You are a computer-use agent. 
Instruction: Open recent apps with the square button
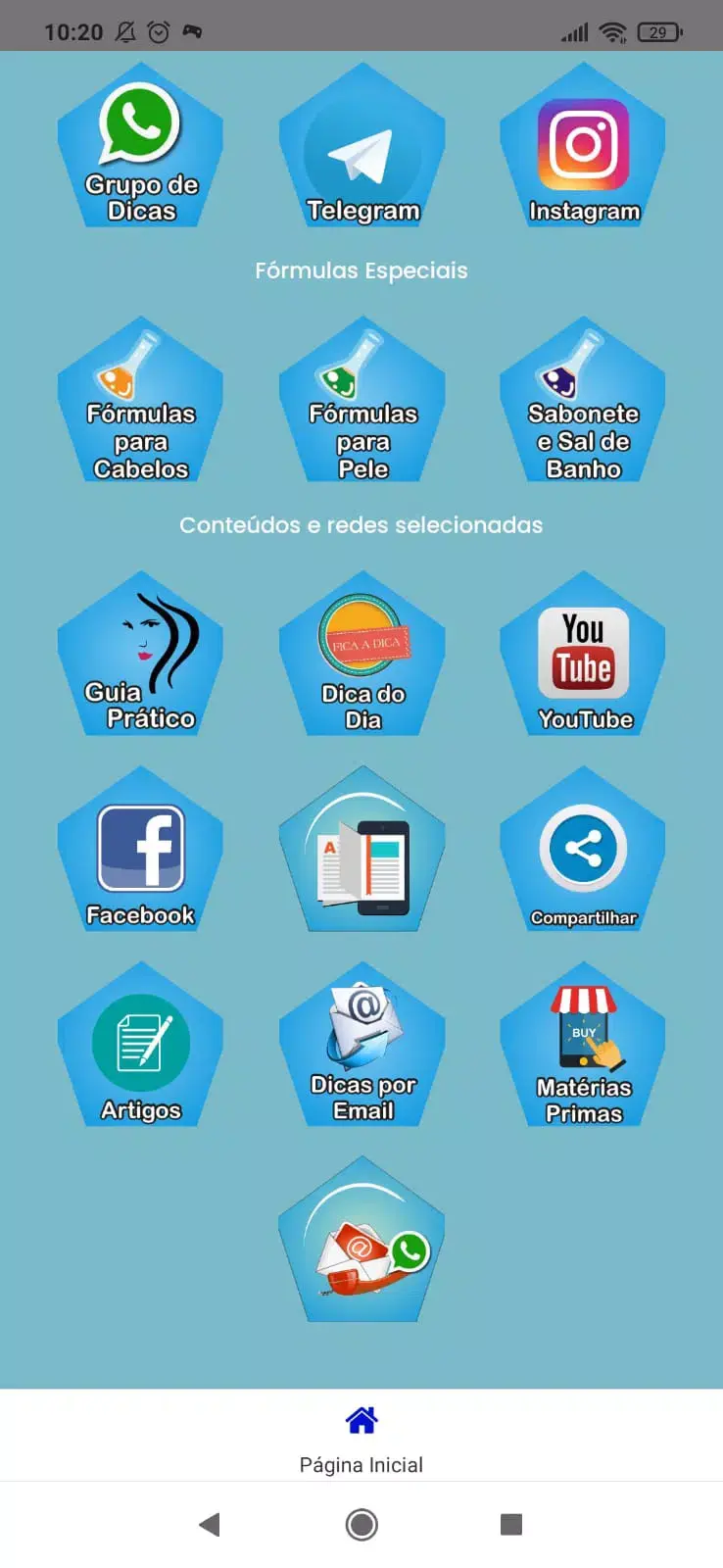[510, 1525]
